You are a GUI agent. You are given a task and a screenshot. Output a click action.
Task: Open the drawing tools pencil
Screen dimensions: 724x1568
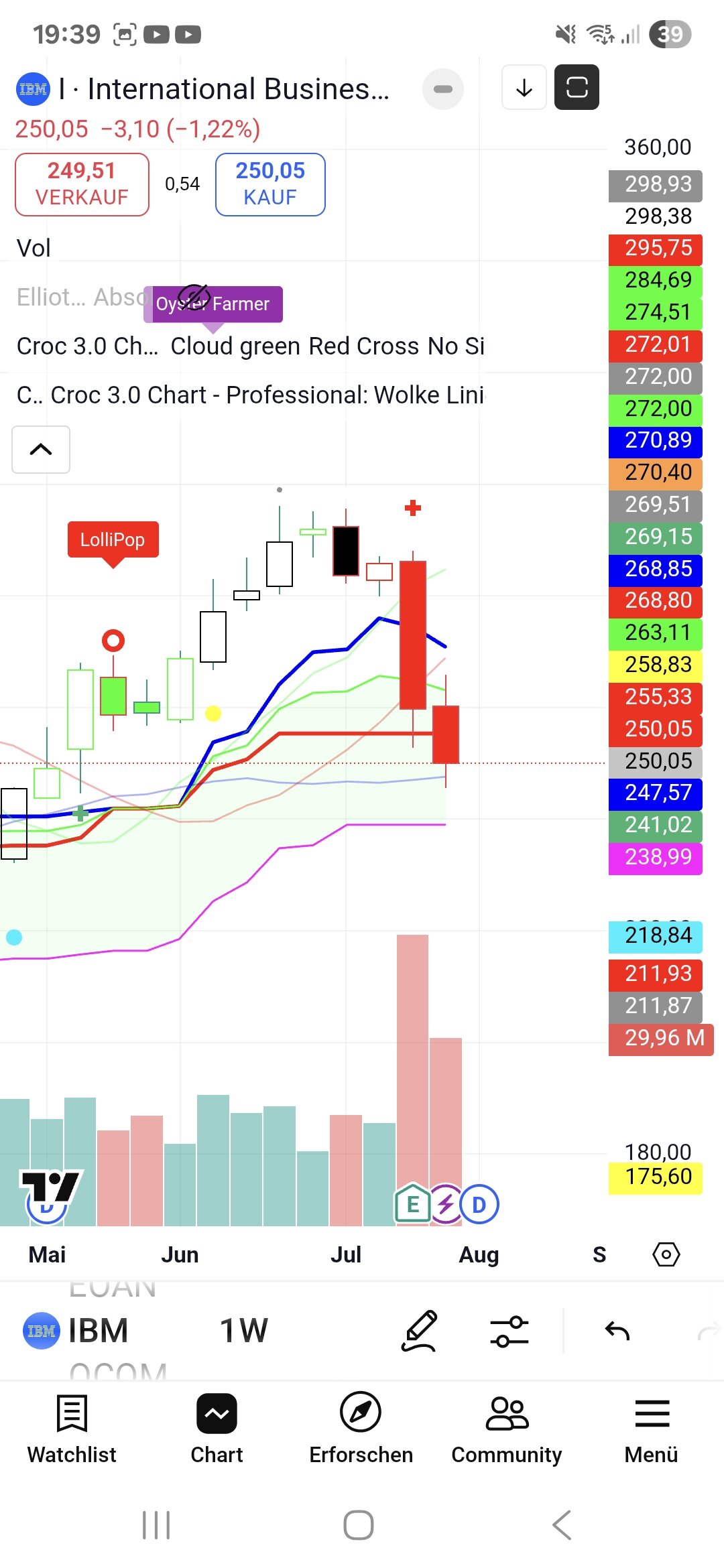(420, 1330)
